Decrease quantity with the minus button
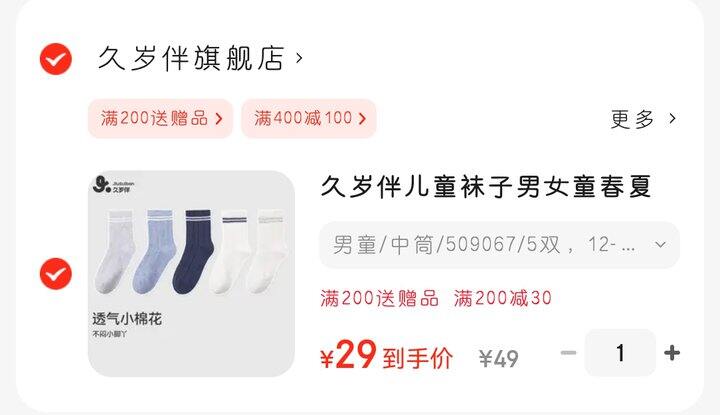Image resolution: width=720 pixels, height=415 pixels. click(x=568, y=353)
